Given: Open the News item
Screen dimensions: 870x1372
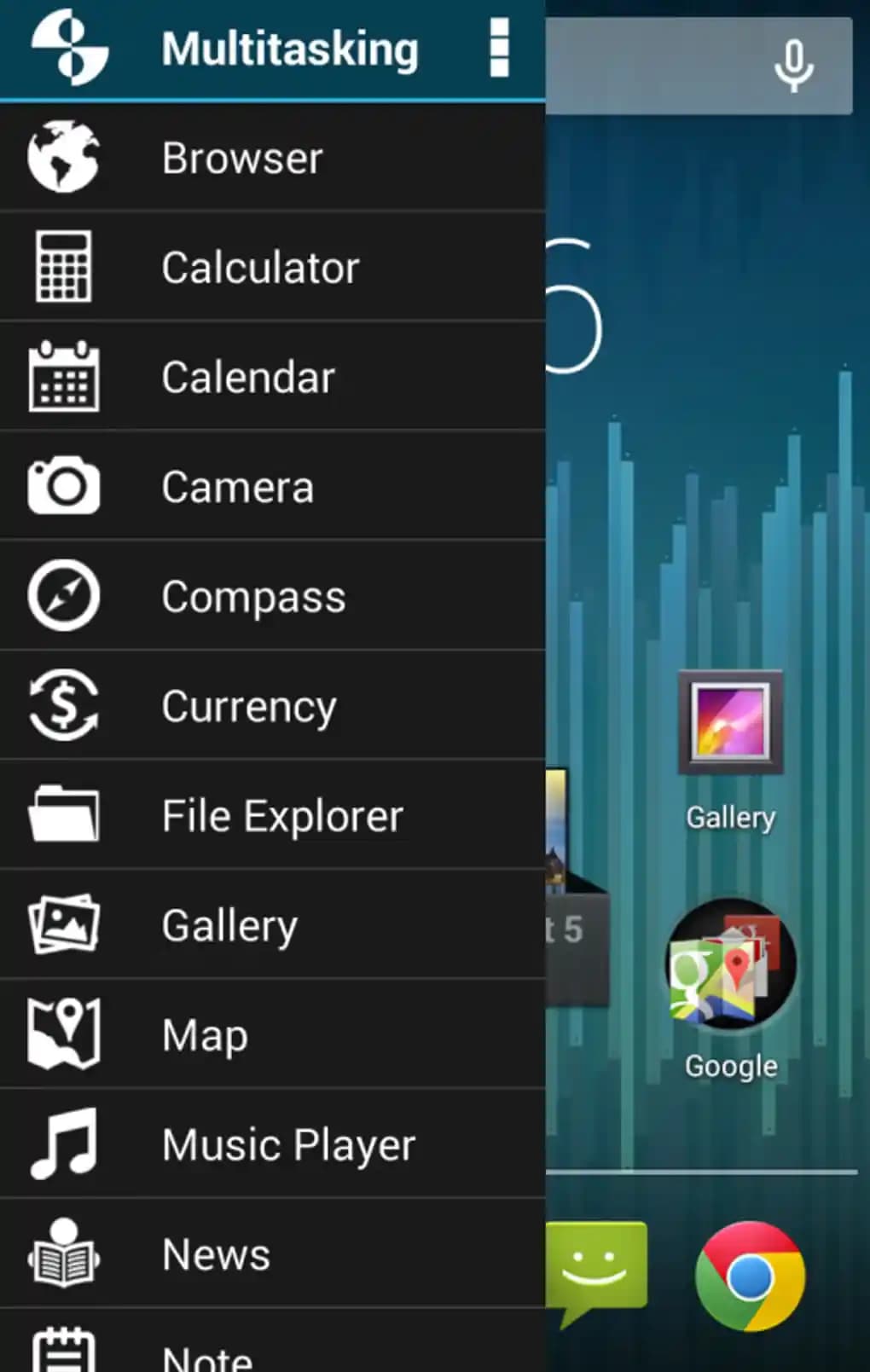Looking at the screenshot, I should (271, 1253).
